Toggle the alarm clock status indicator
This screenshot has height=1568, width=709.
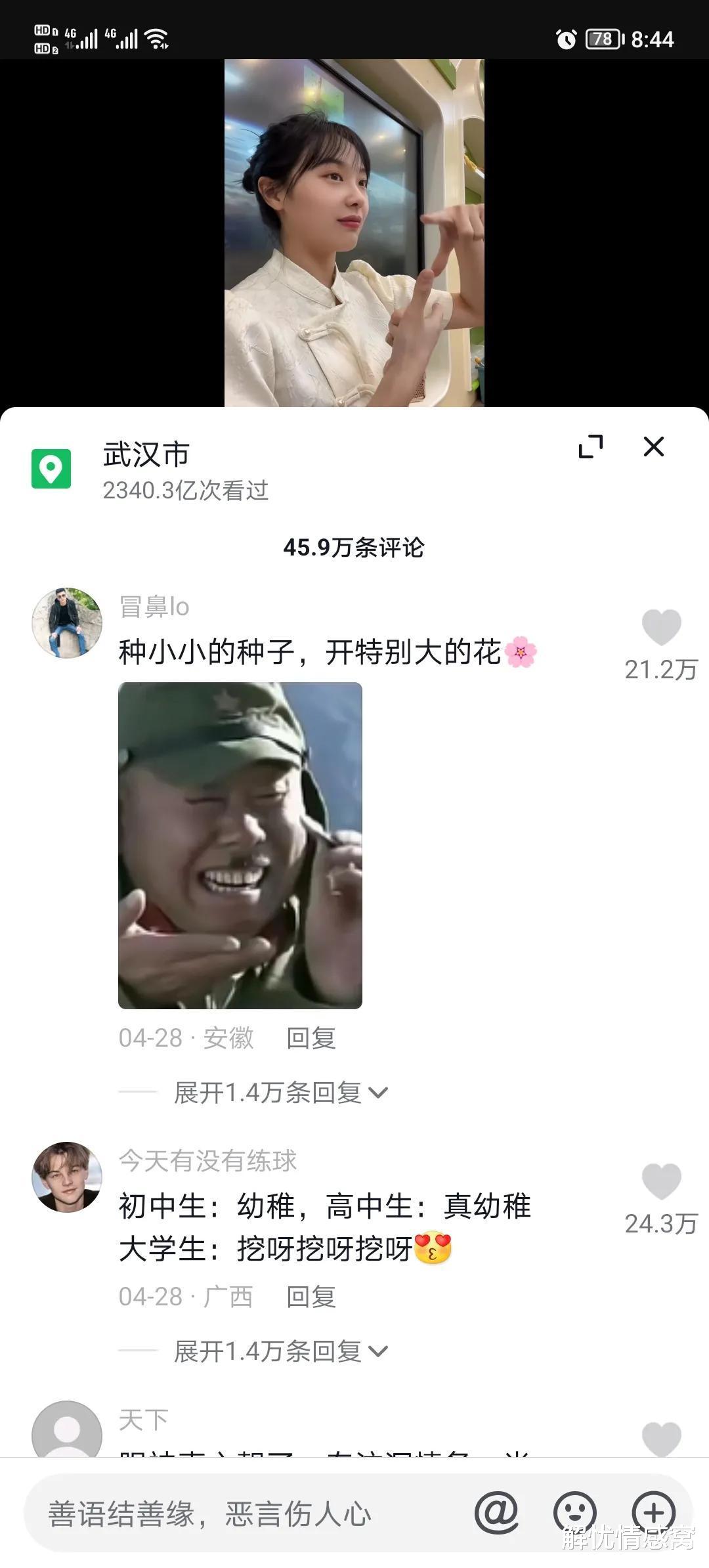565,39
